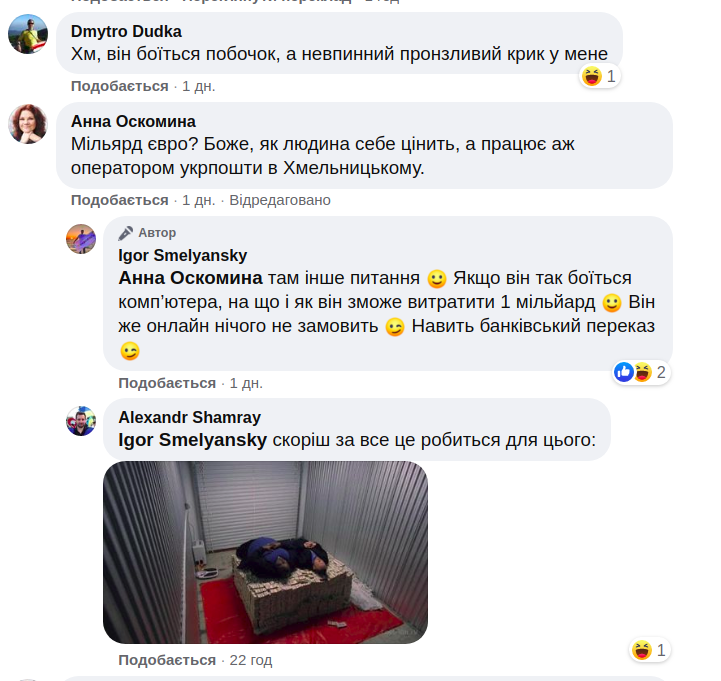721x681 pixels.
Task: View edit history via Відредаговано
Action: (279, 200)
